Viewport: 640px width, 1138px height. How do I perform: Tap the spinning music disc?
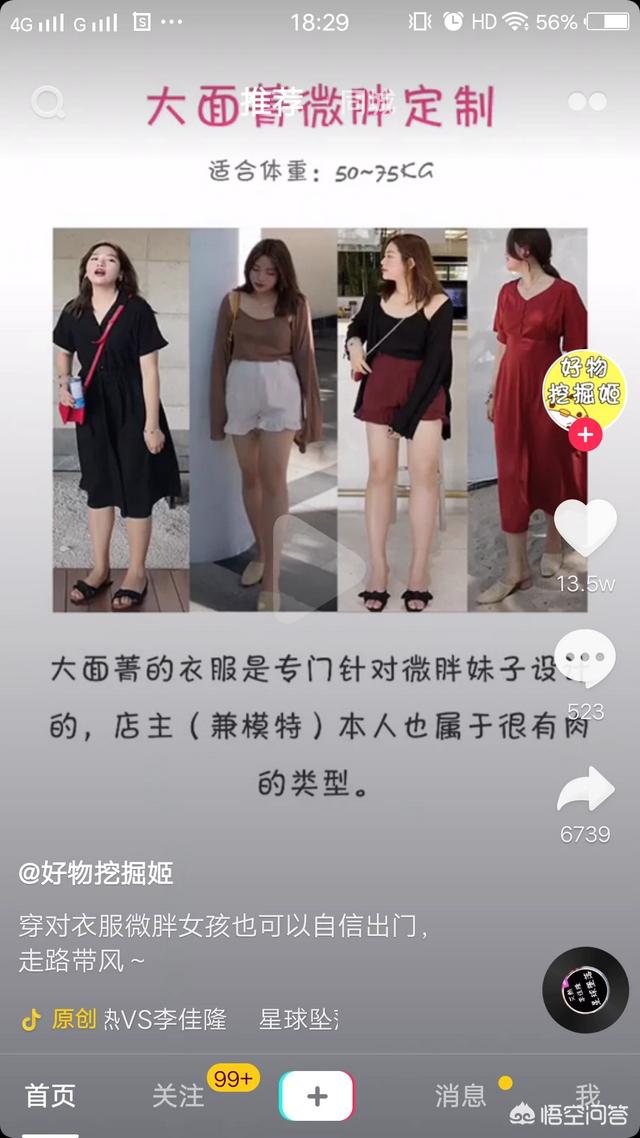click(x=586, y=990)
